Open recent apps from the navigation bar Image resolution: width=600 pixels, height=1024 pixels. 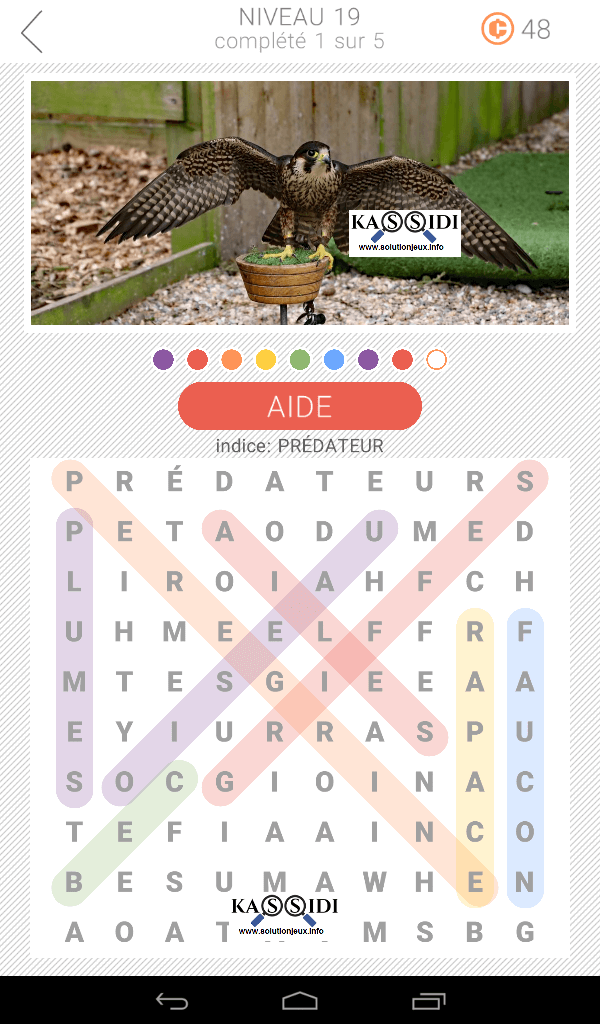click(429, 1000)
